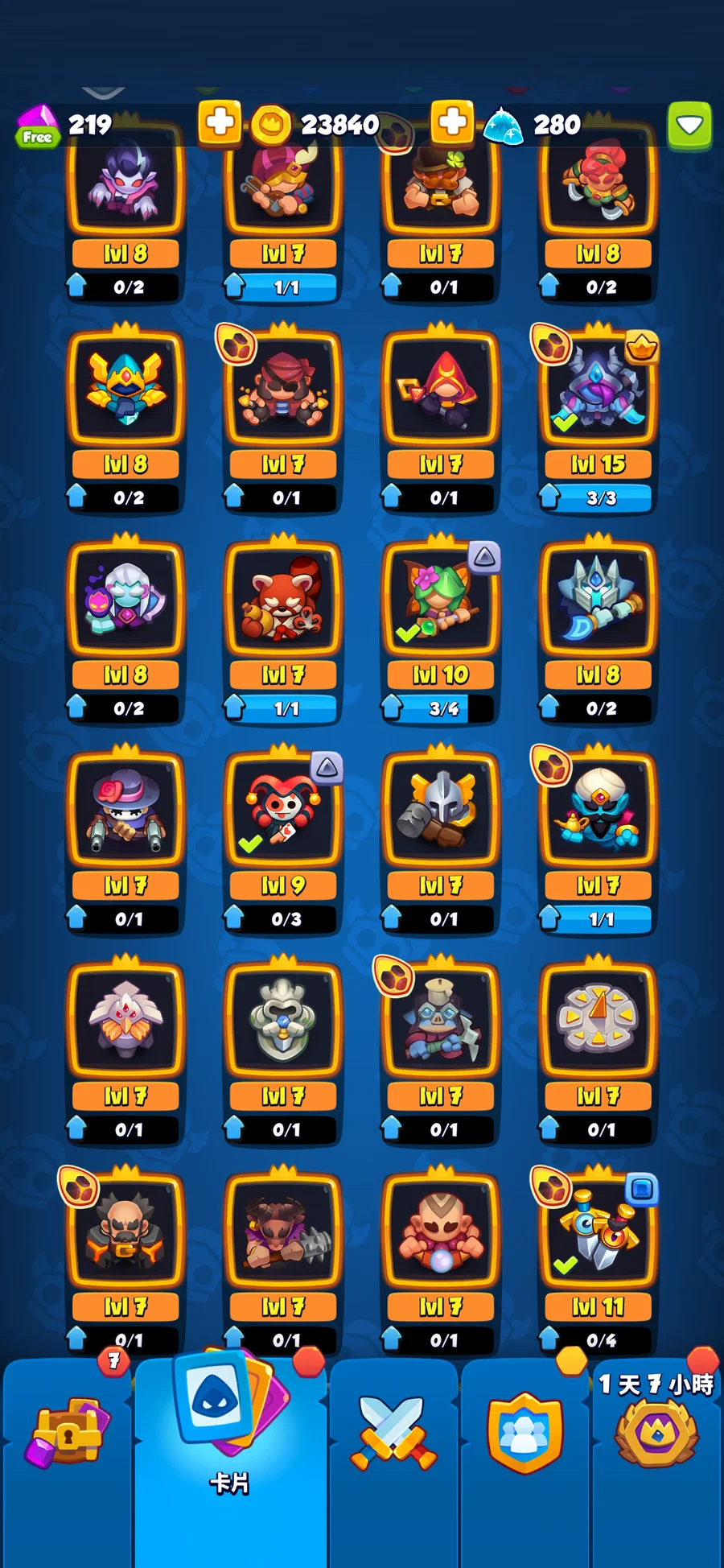Open the crown event tab with timer
The height and width of the screenshot is (1568, 724).
(656, 1434)
